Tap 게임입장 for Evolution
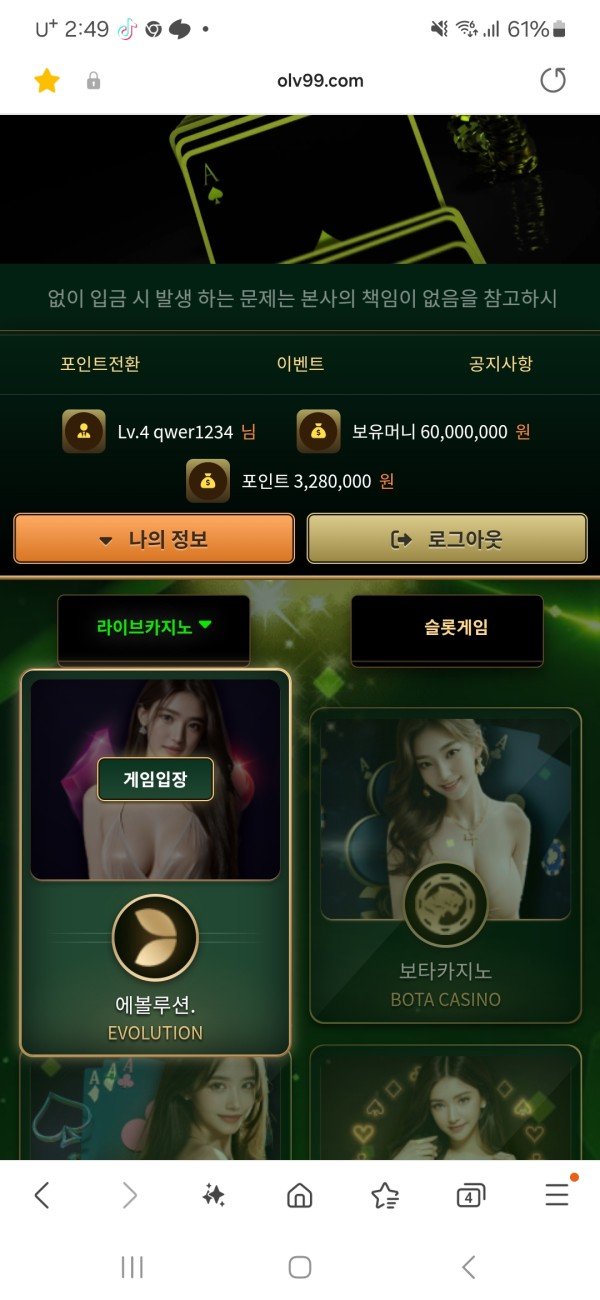Image resolution: width=600 pixels, height=1300 pixels. pyautogui.click(x=155, y=779)
